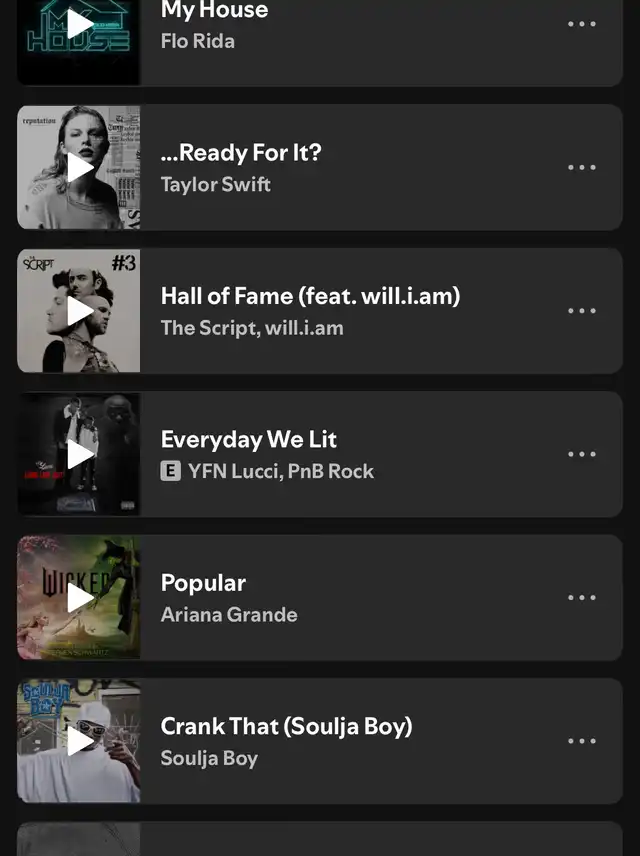The height and width of the screenshot is (856, 640).
Task: Play Popular by Ariana Grande
Action: tap(79, 598)
